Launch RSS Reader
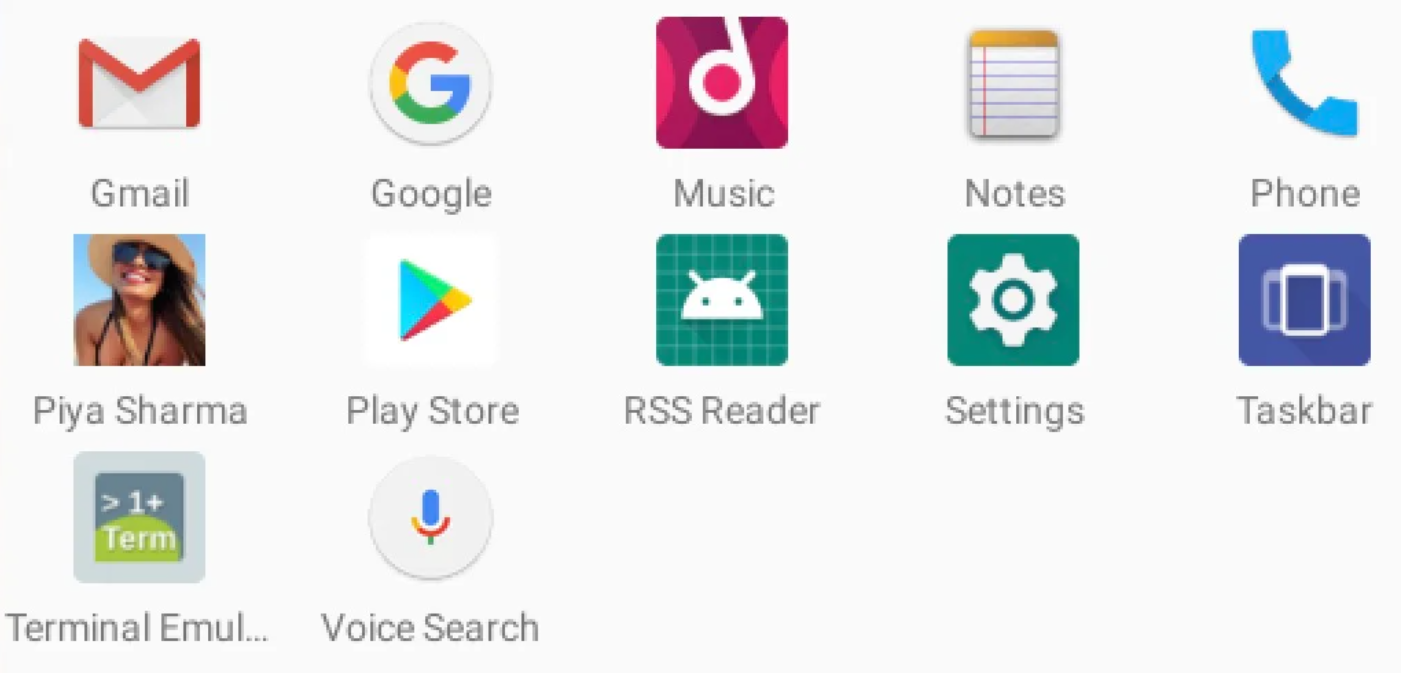 [722, 300]
